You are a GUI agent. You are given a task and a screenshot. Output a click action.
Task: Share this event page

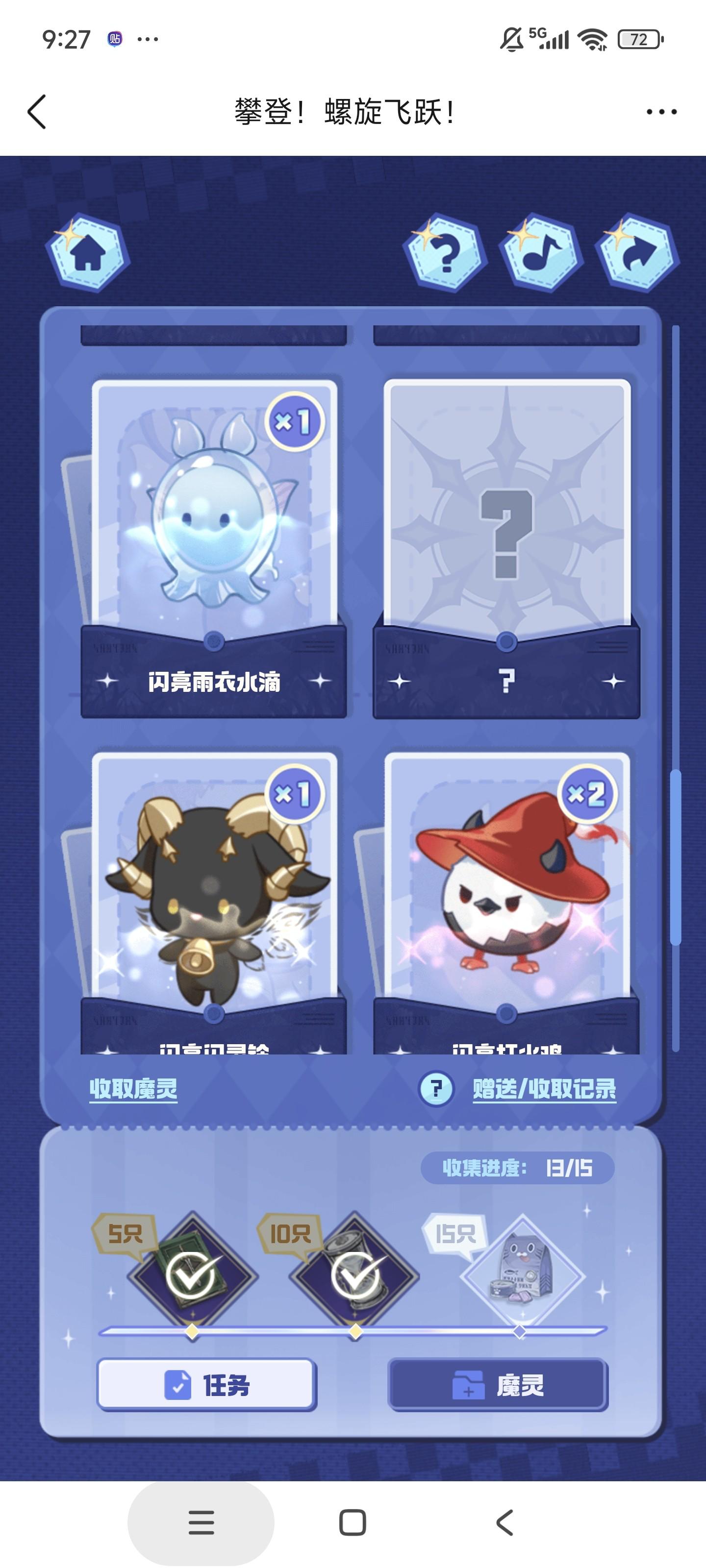pos(637,252)
